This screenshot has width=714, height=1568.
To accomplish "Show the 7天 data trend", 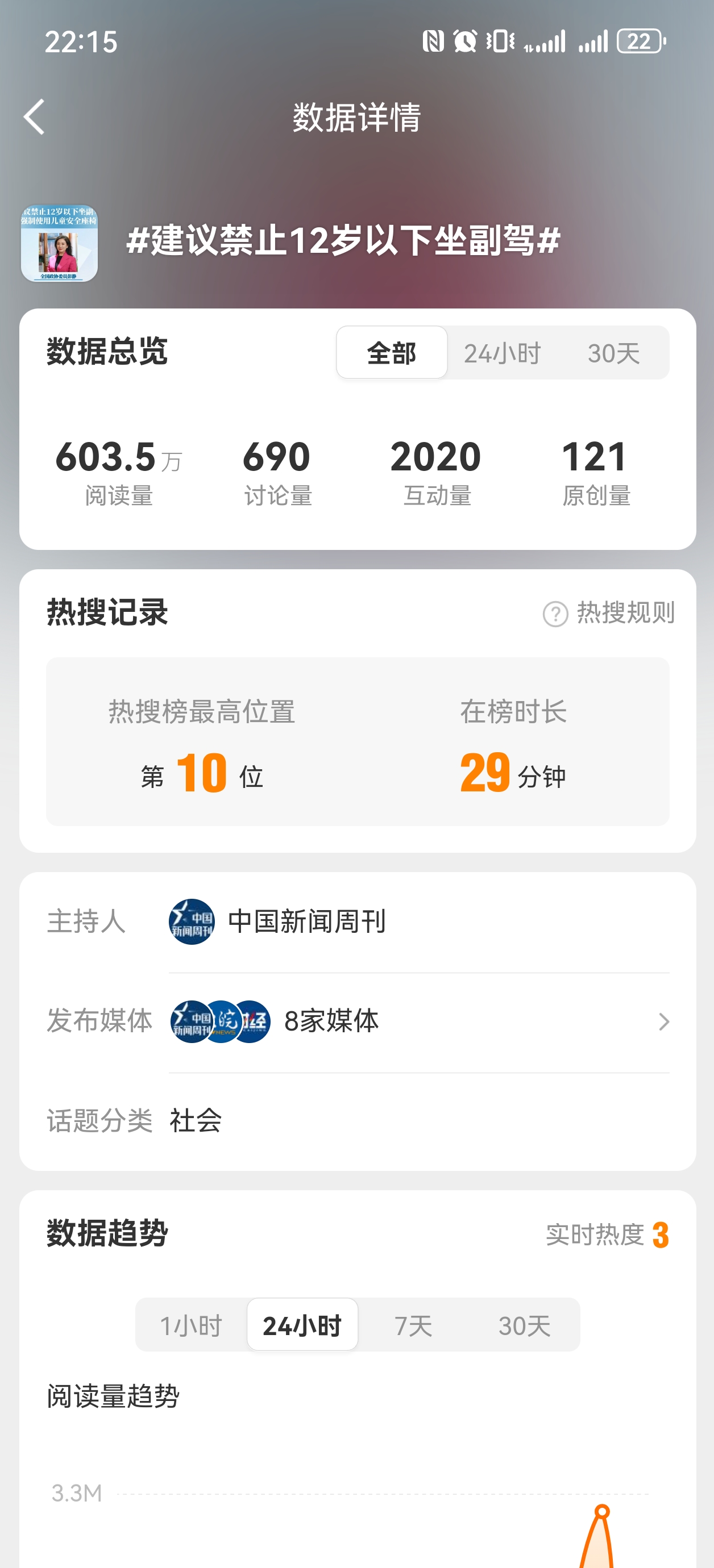I will (x=413, y=1325).
